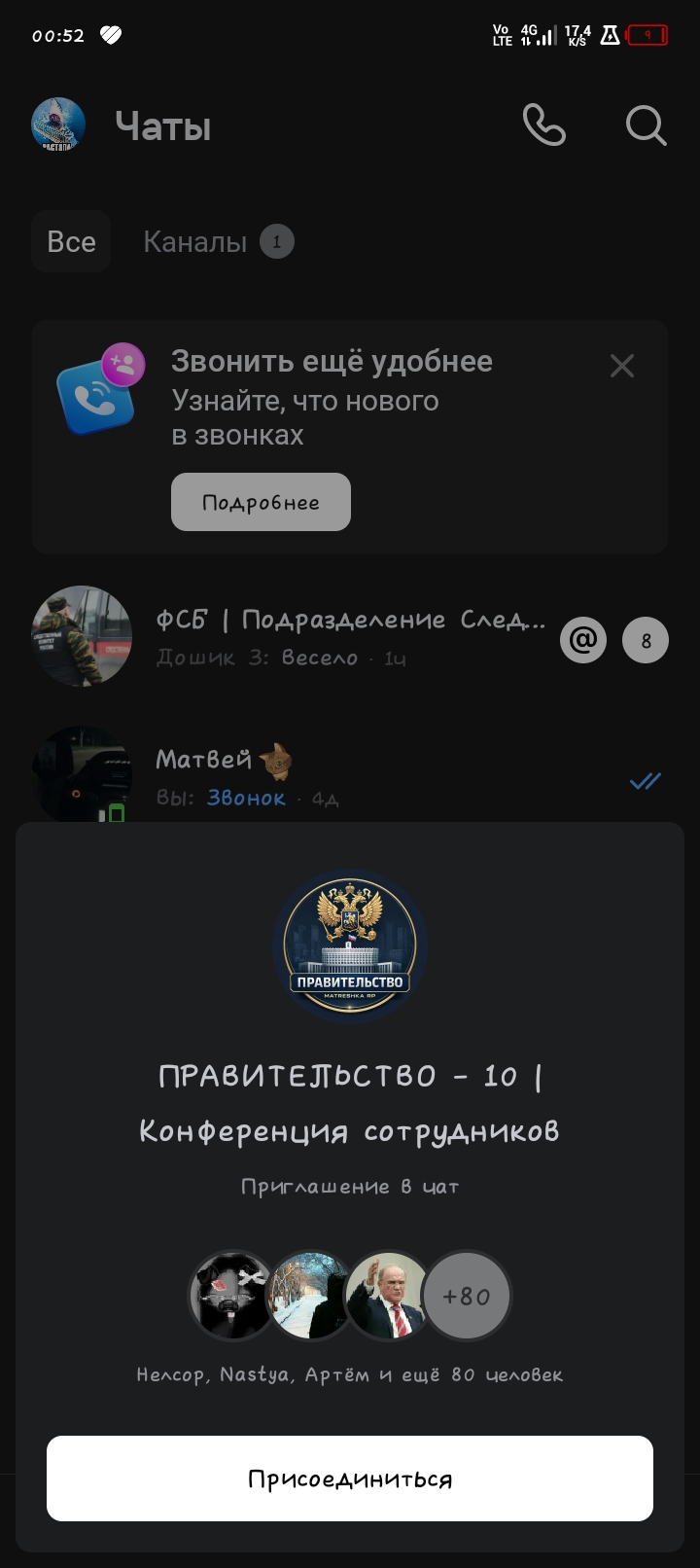Tap Подробнее on the calls banner
The height and width of the screenshot is (1568, 700).
pyautogui.click(x=261, y=502)
